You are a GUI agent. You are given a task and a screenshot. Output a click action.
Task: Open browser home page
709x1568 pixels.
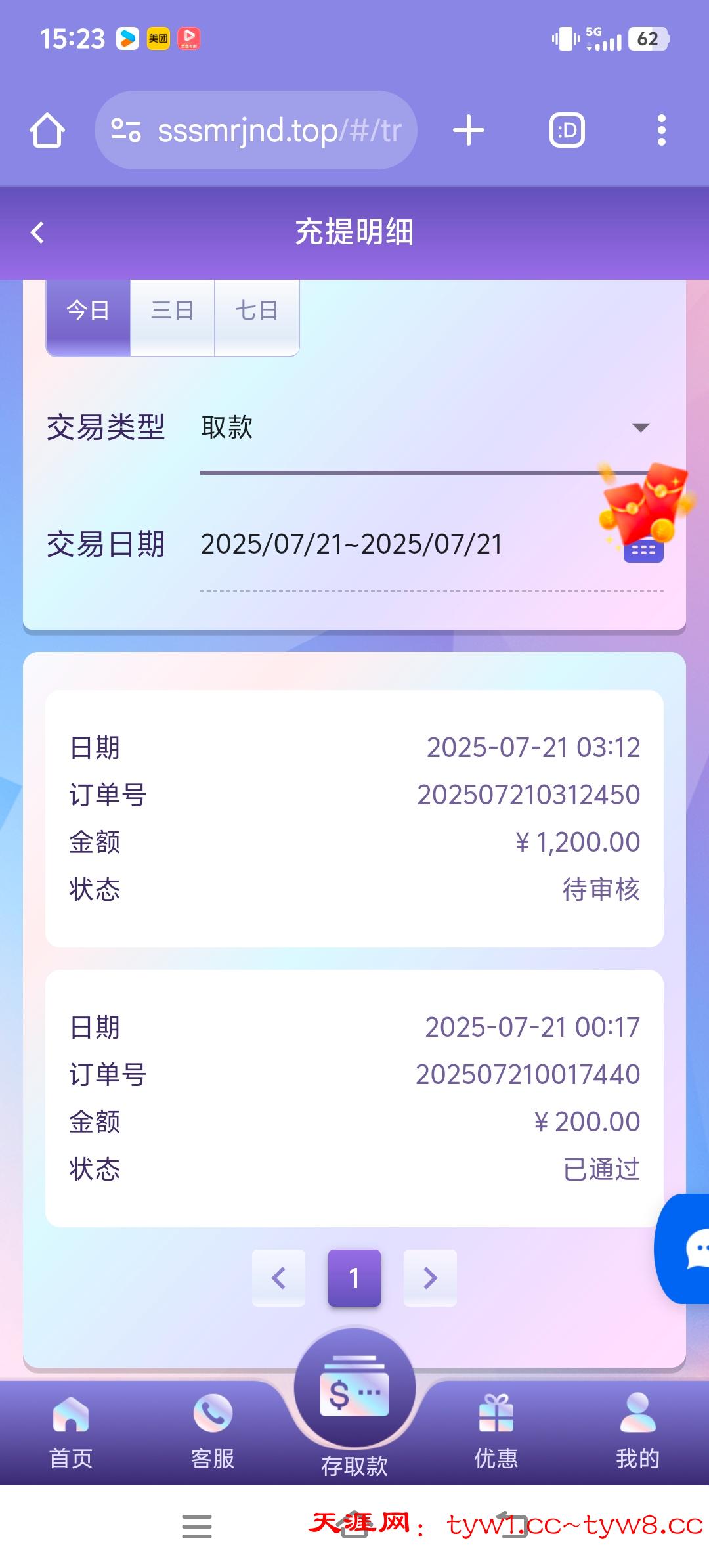point(47,130)
